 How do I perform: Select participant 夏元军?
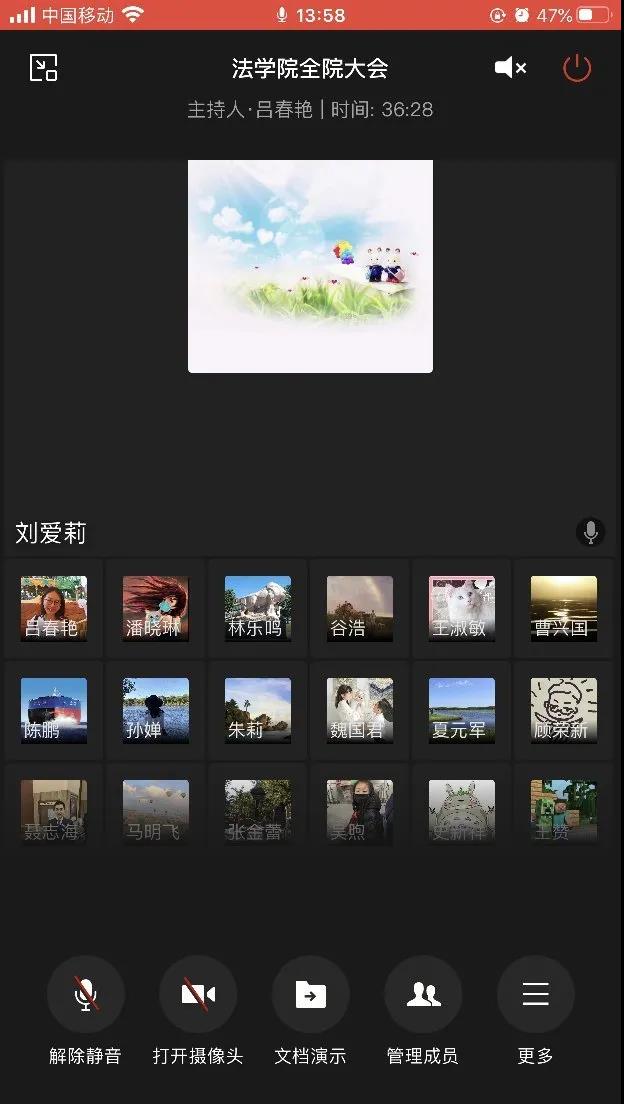pyautogui.click(x=462, y=711)
